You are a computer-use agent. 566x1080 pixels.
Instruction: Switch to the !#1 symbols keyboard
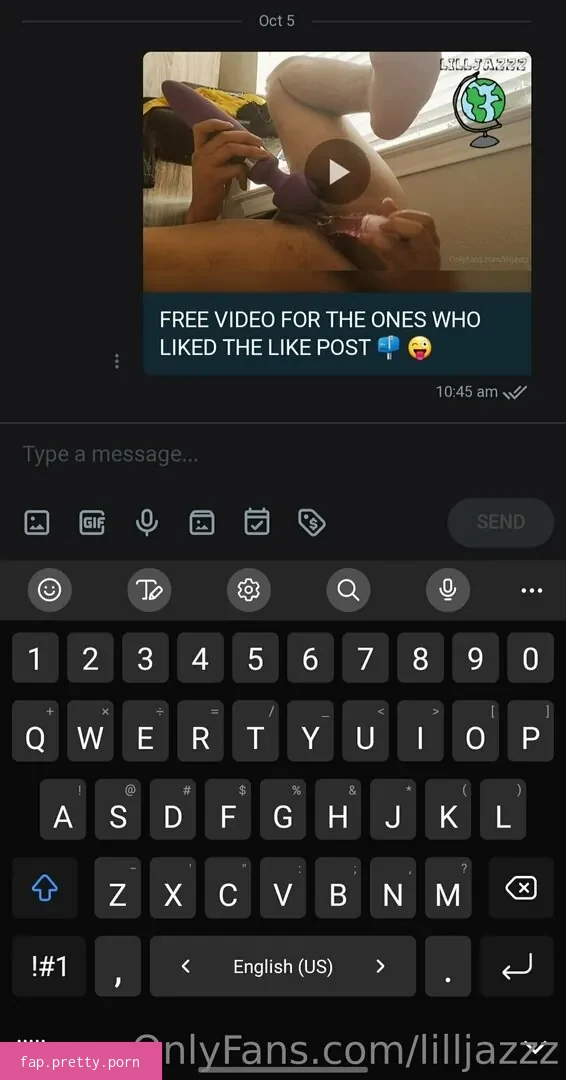tap(49, 966)
